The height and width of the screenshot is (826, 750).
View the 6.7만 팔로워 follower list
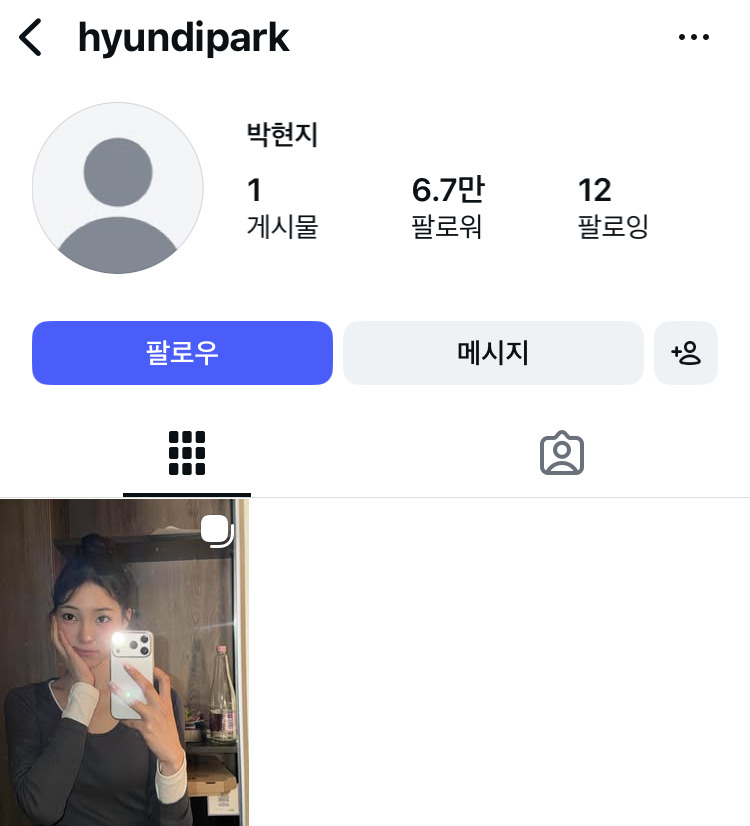tap(447, 205)
